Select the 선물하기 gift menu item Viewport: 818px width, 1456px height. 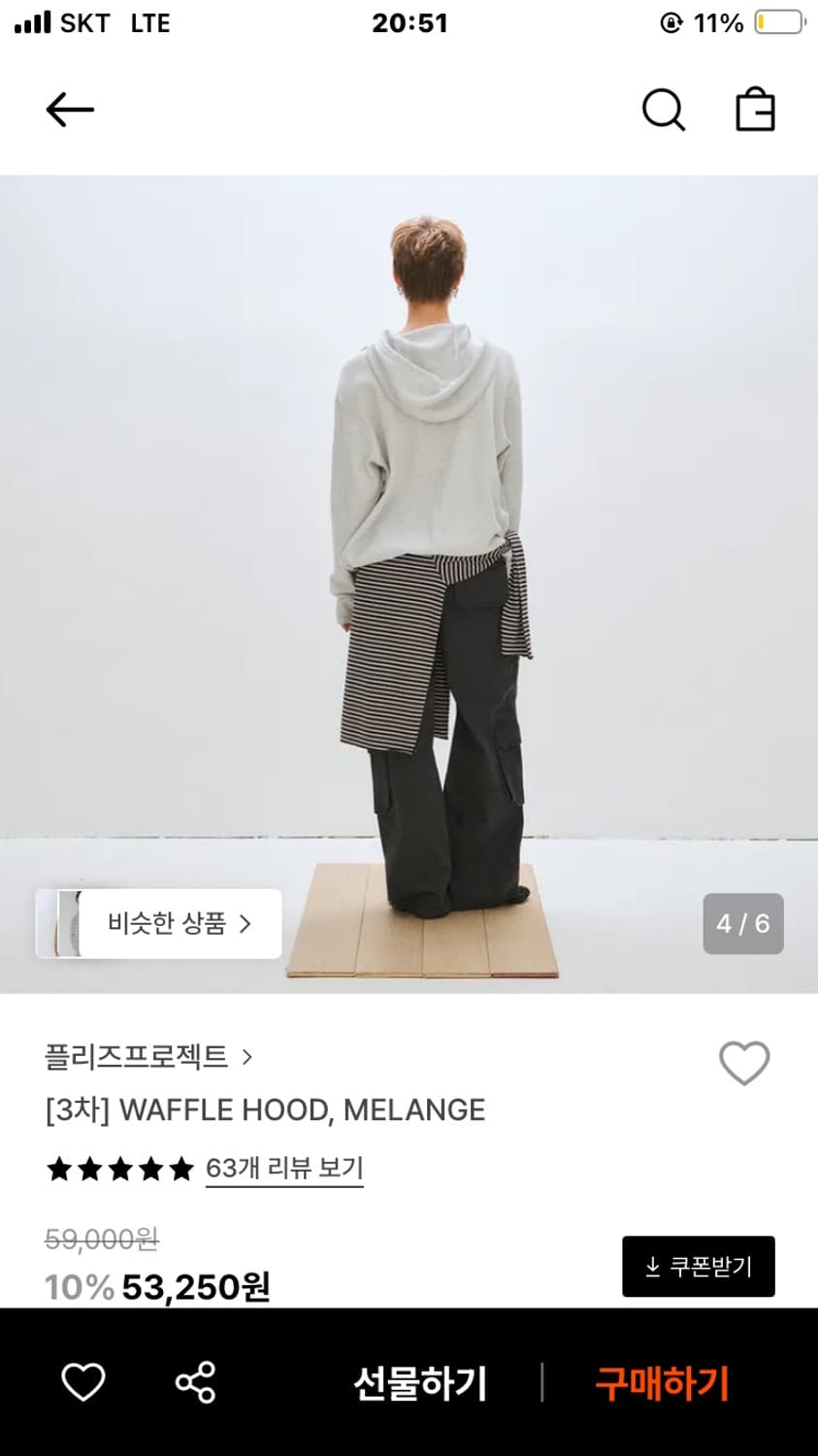419,1383
